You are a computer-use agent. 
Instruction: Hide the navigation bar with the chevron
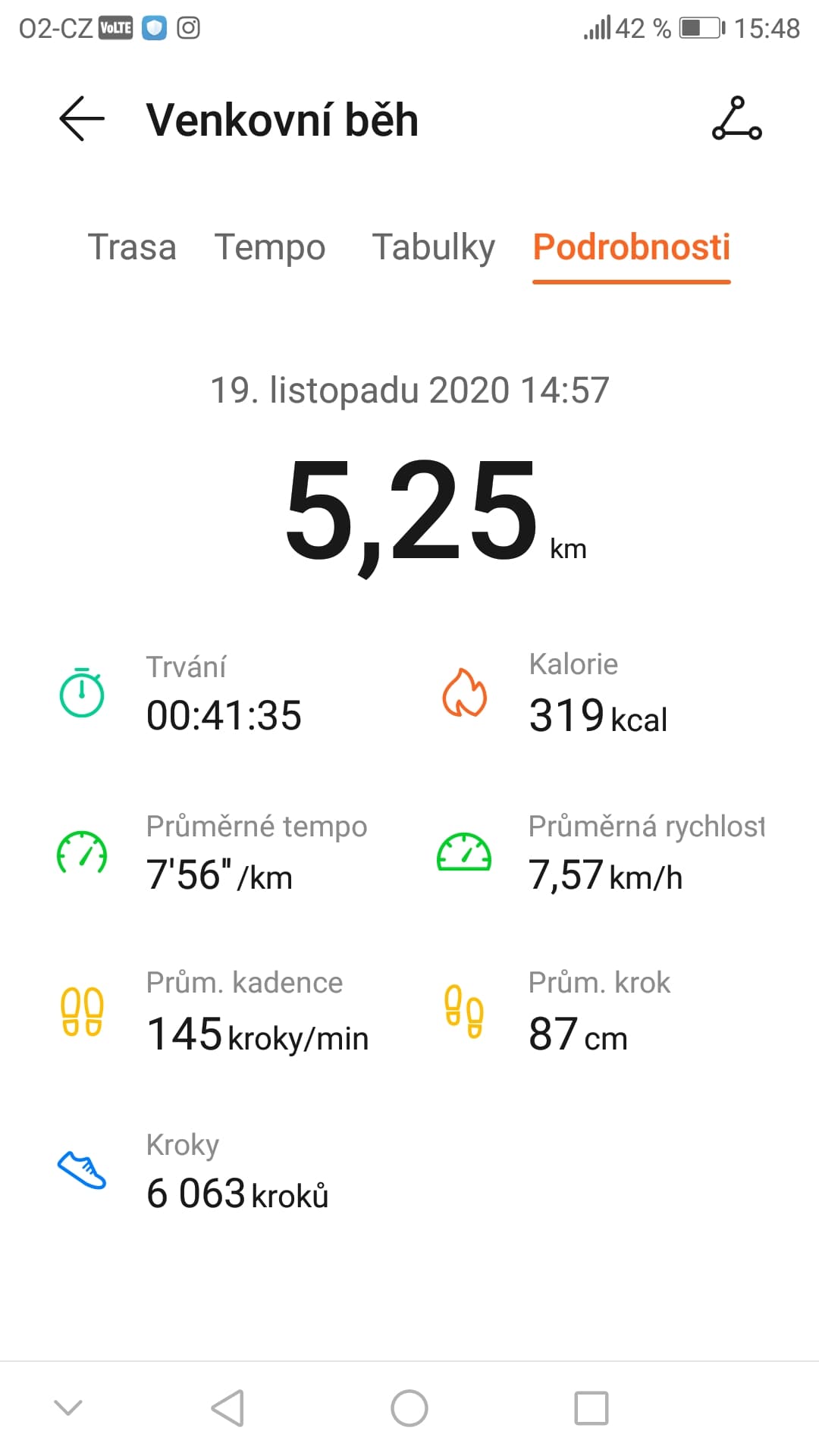tap(68, 1408)
